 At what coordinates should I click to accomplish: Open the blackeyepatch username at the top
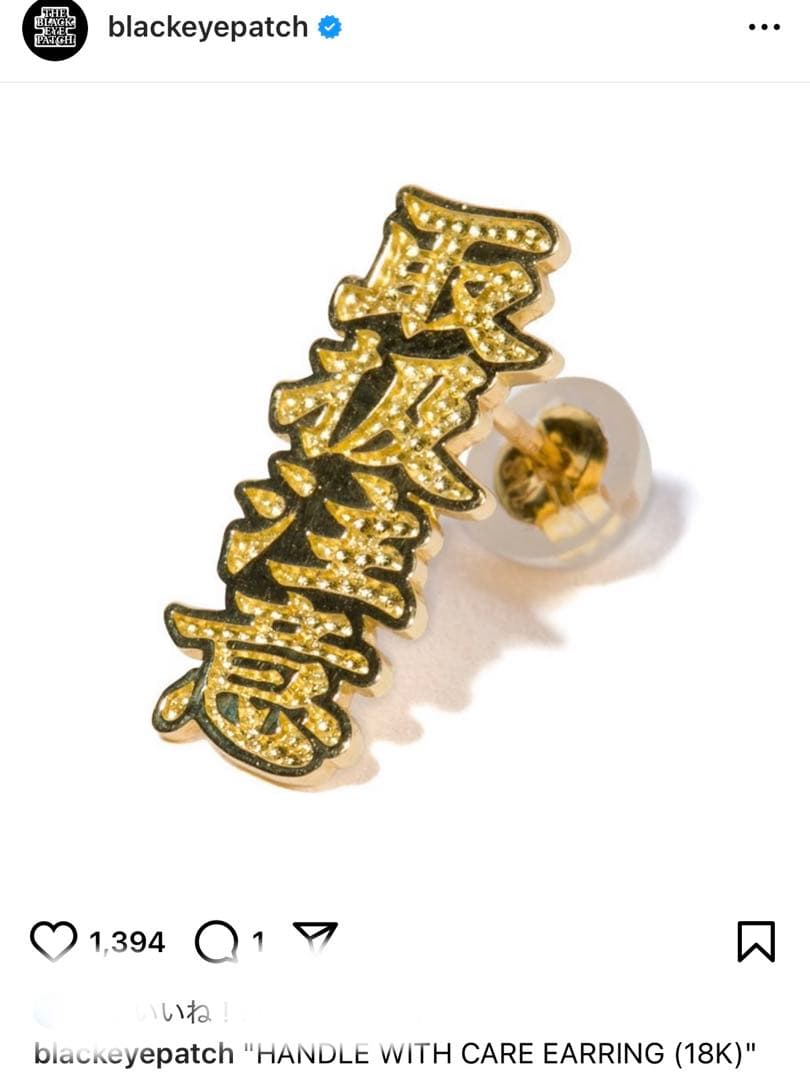tap(208, 28)
